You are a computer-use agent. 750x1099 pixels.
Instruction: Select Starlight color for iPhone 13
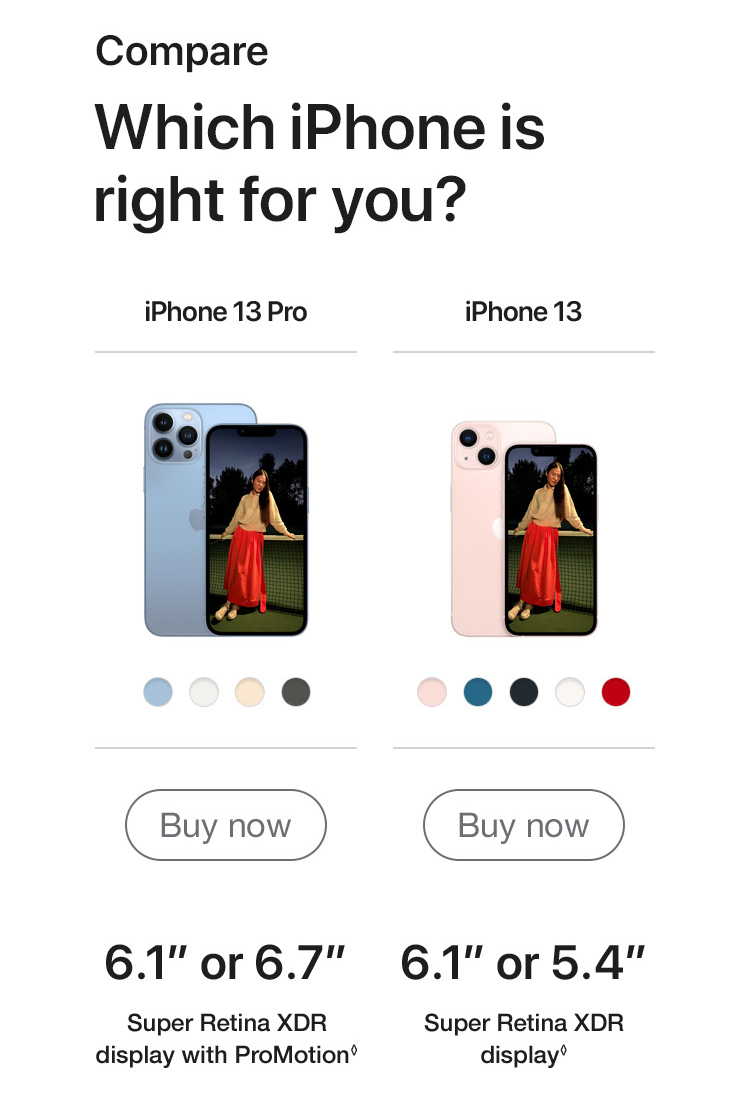(x=570, y=692)
